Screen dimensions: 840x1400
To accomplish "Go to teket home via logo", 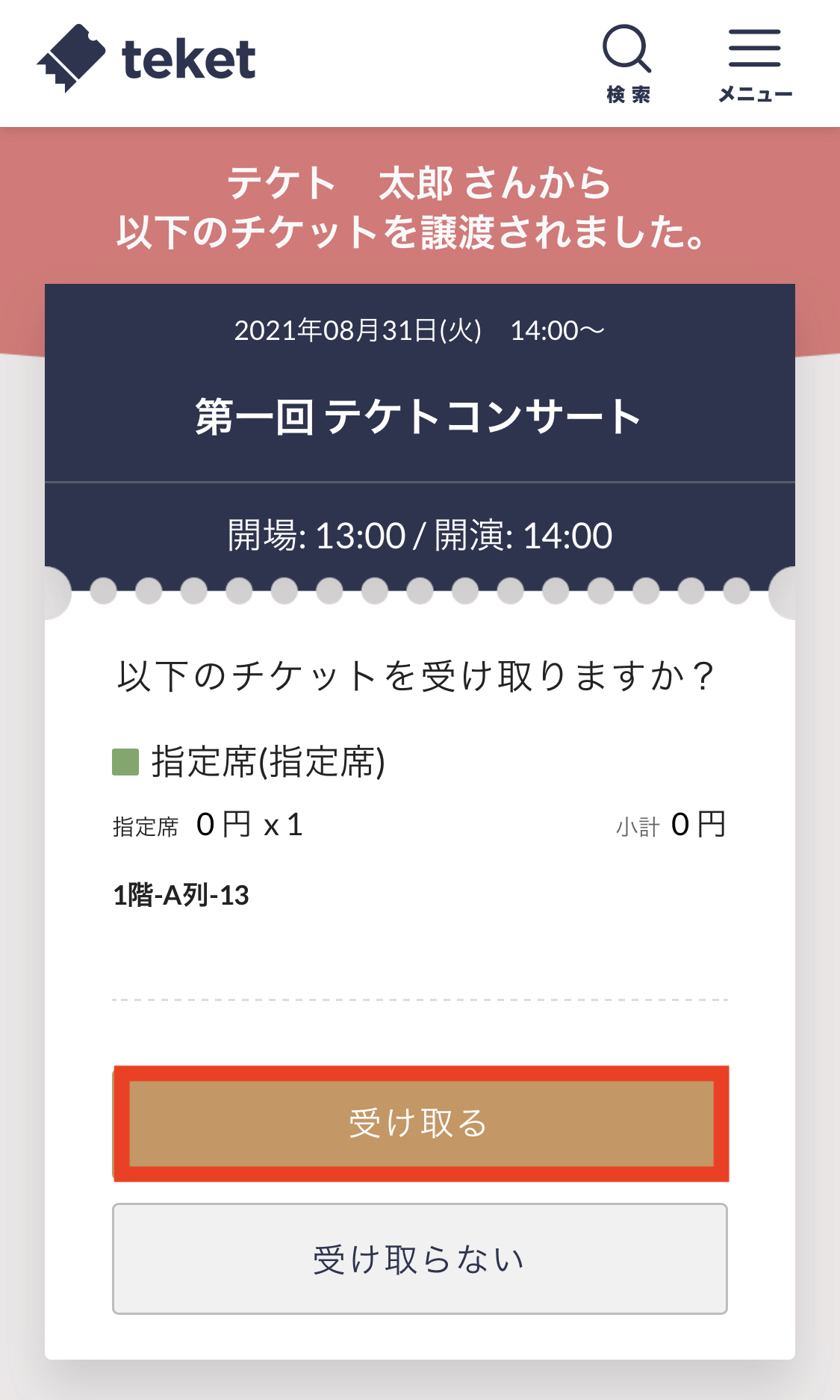I will click(x=146, y=59).
